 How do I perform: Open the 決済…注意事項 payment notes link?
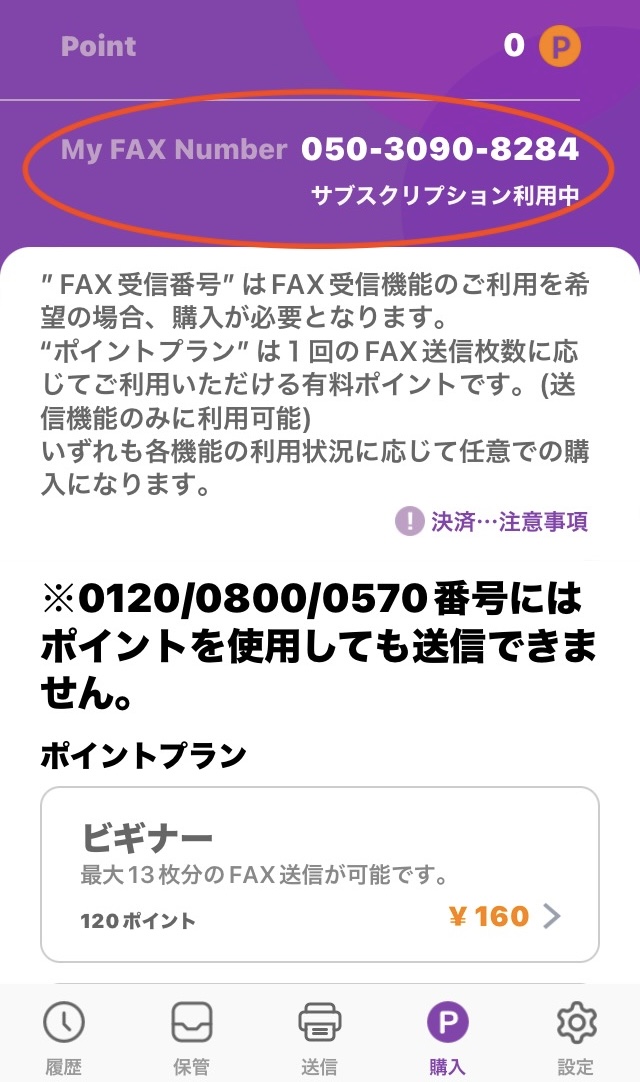click(x=492, y=521)
